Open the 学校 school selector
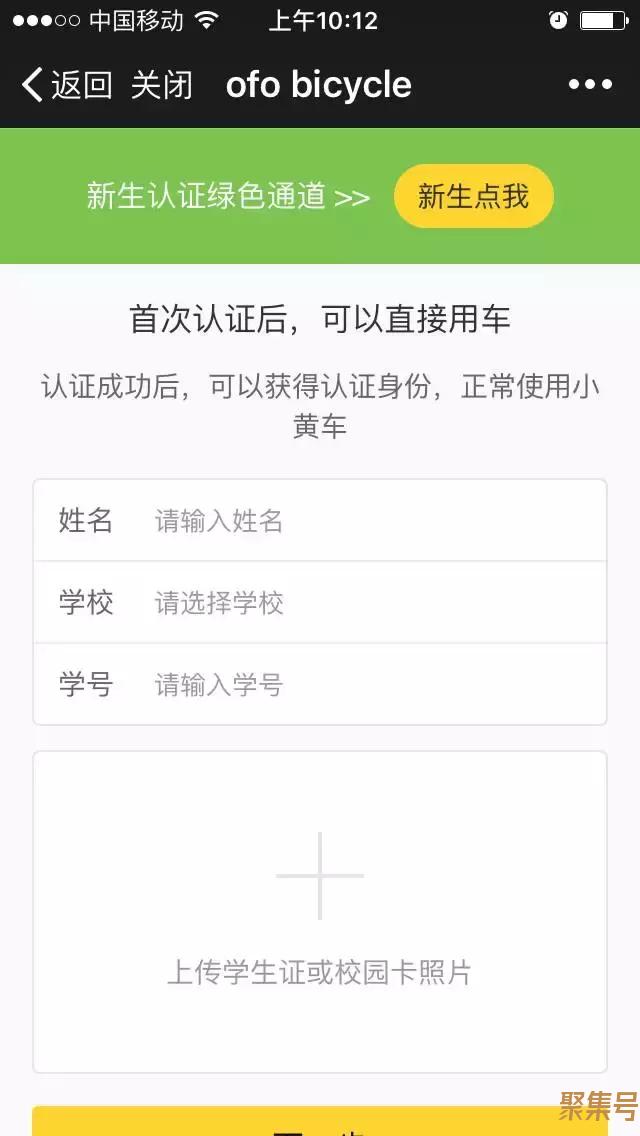The height and width of the screenshot is (1136, 640). (x=370, y=603)
